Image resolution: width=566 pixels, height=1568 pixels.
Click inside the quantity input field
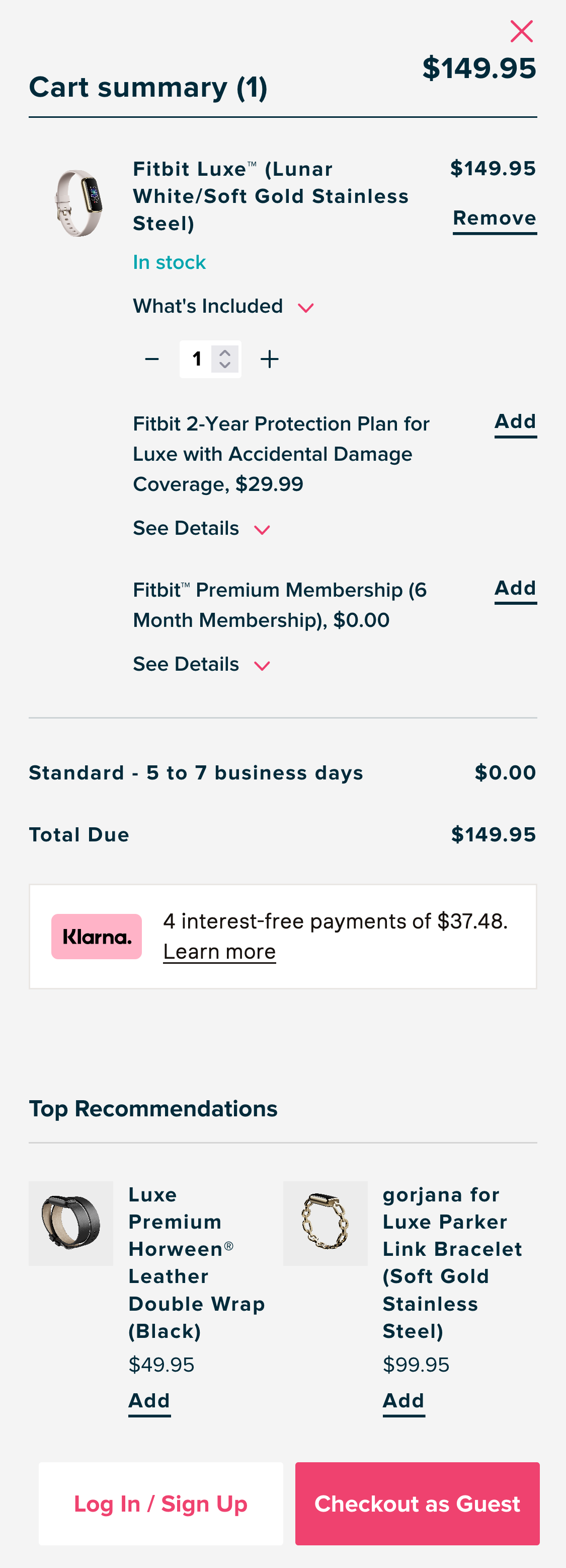pos(197,359)
